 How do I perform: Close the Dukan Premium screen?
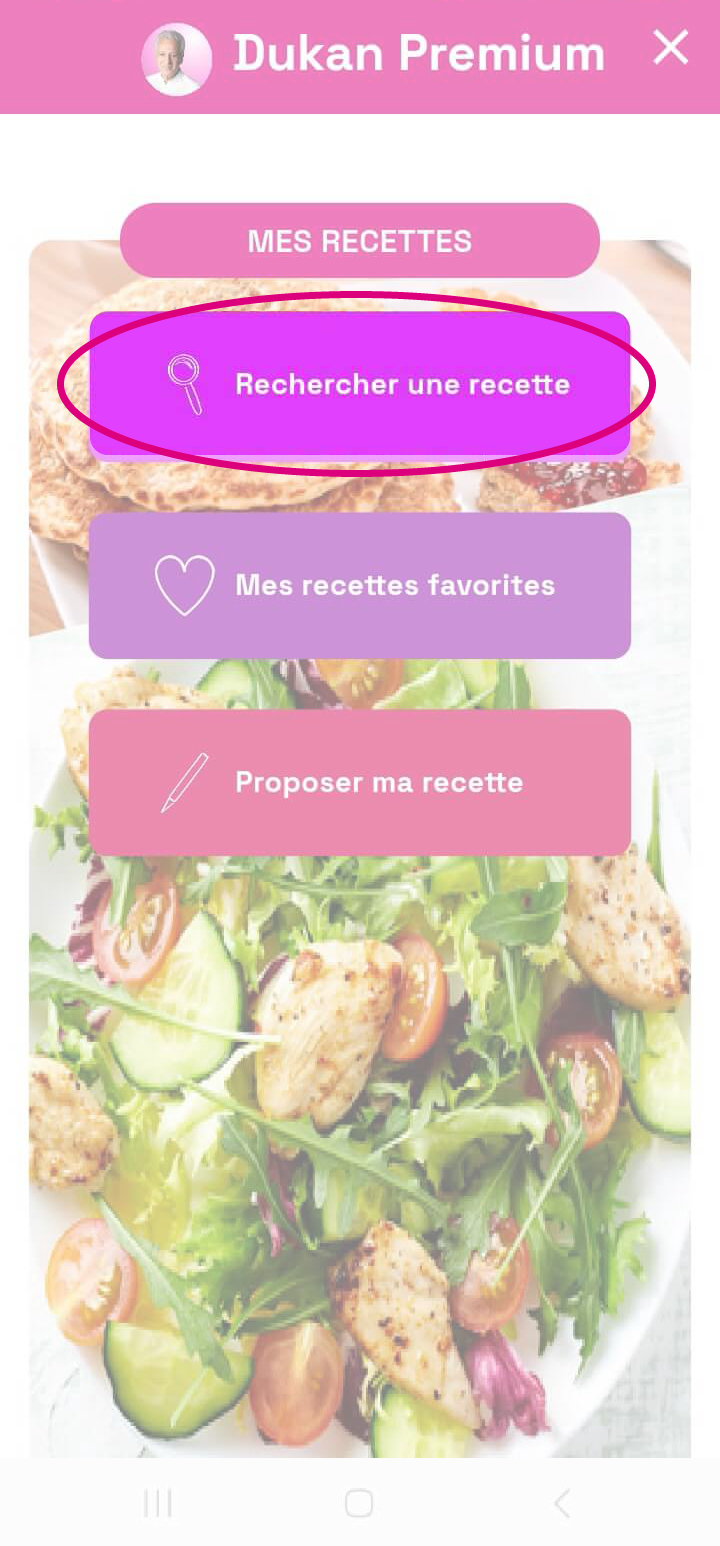pyautogui.click(x=670, y=48)
